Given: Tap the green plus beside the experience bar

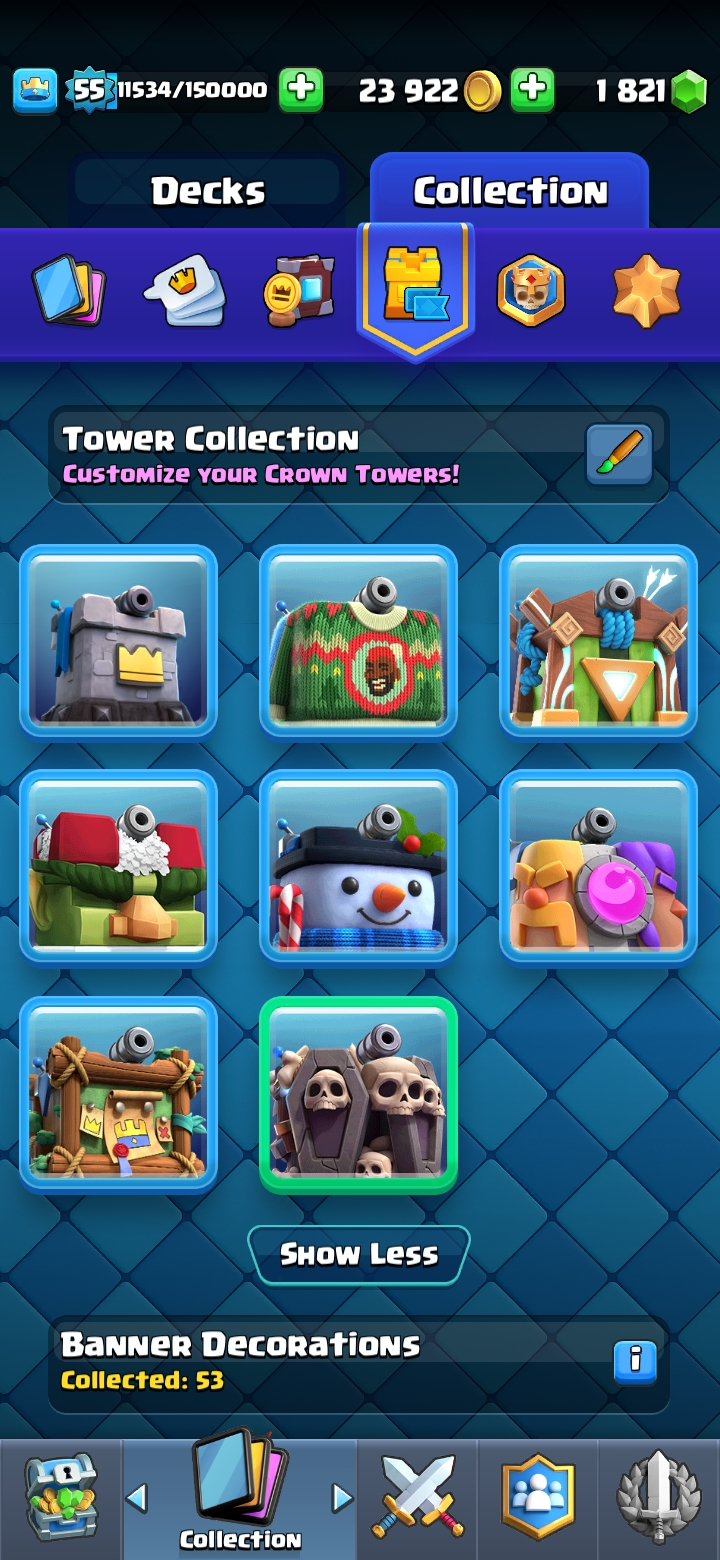Looking at the screenshot, I should point(300,91).
